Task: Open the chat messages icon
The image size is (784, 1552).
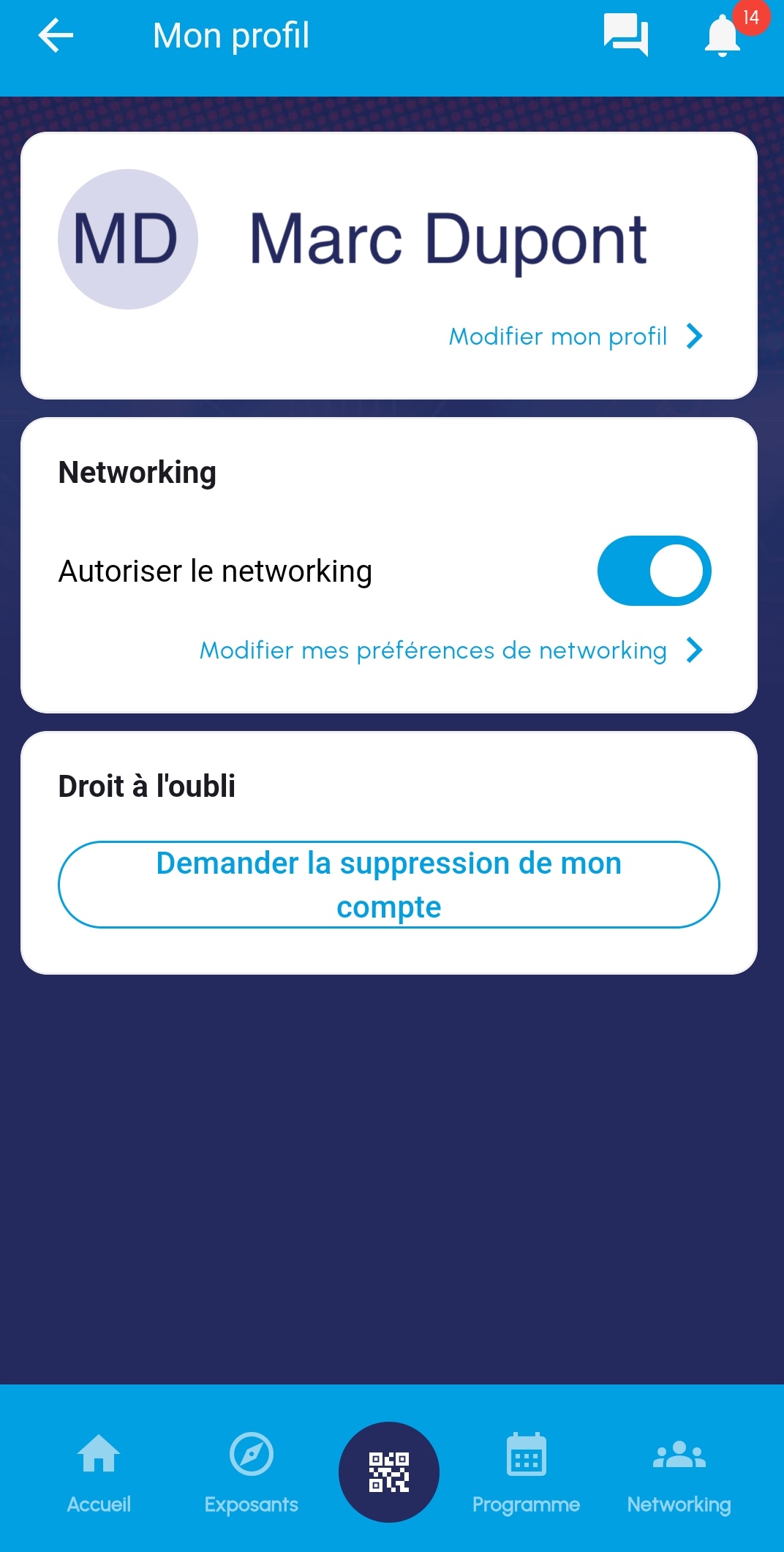Action: (x=625, y=35)
